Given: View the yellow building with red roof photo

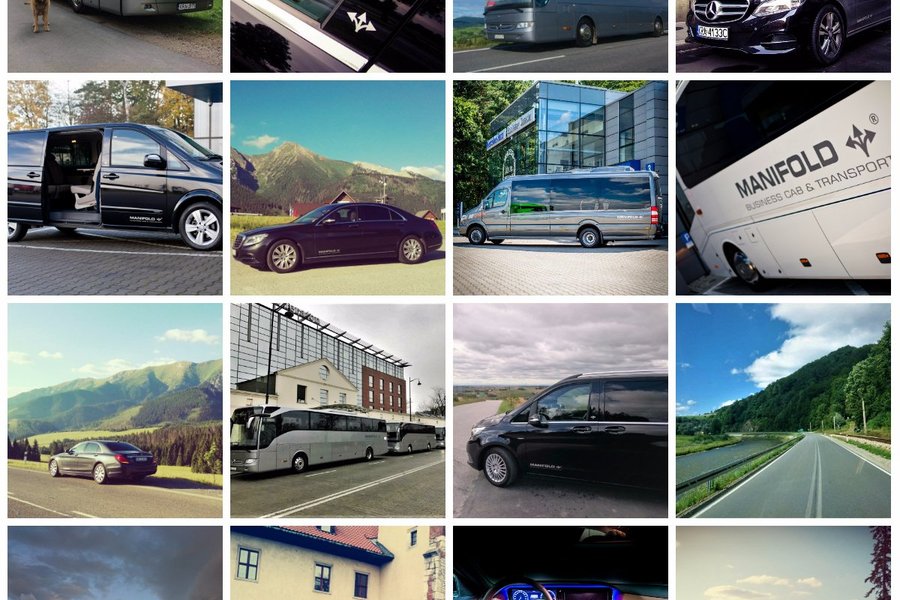Looking at the screenshot, I should (x=337, y=564).
